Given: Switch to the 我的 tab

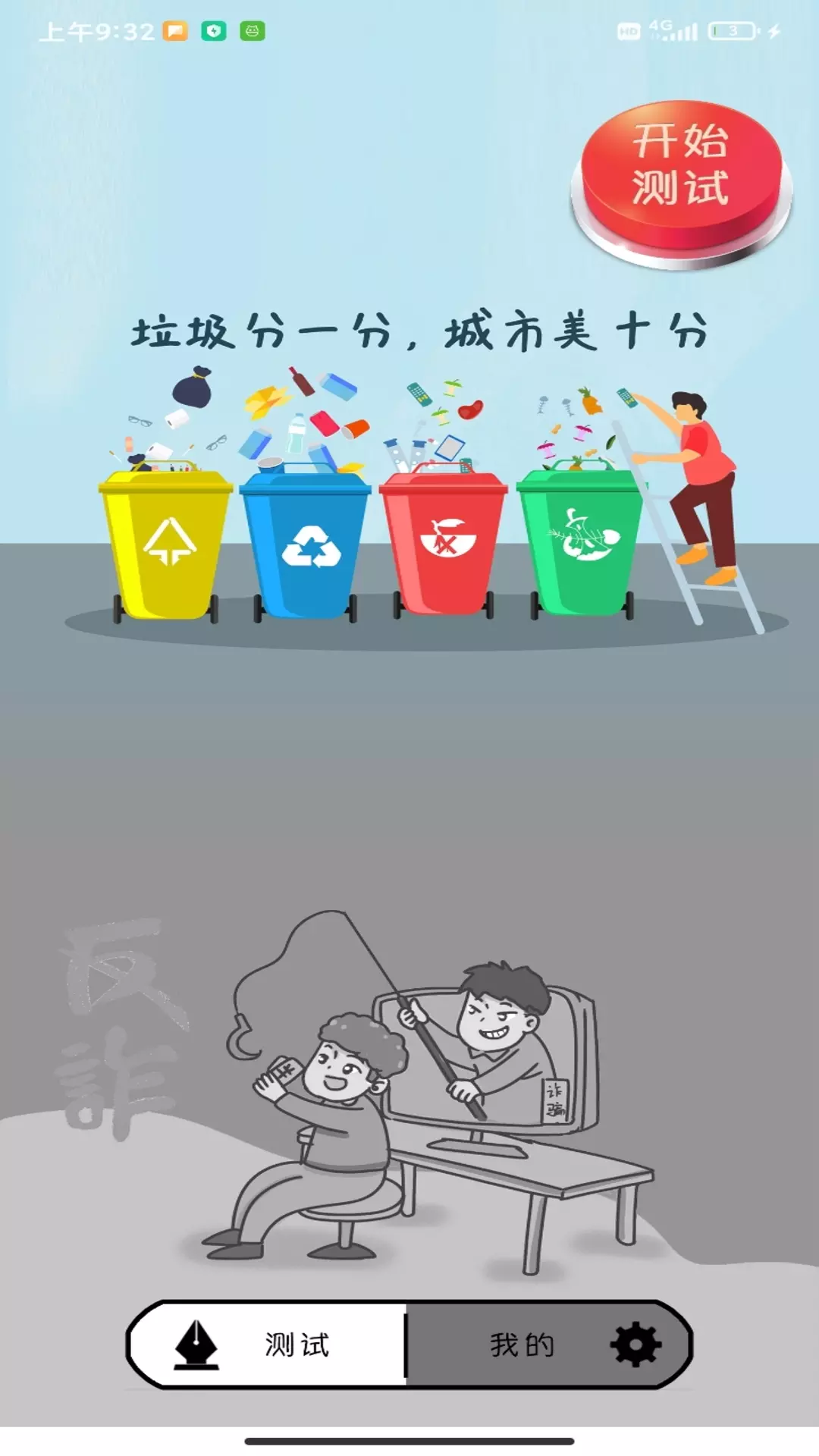Looking at the screenshot, I should coord(549,1345).
